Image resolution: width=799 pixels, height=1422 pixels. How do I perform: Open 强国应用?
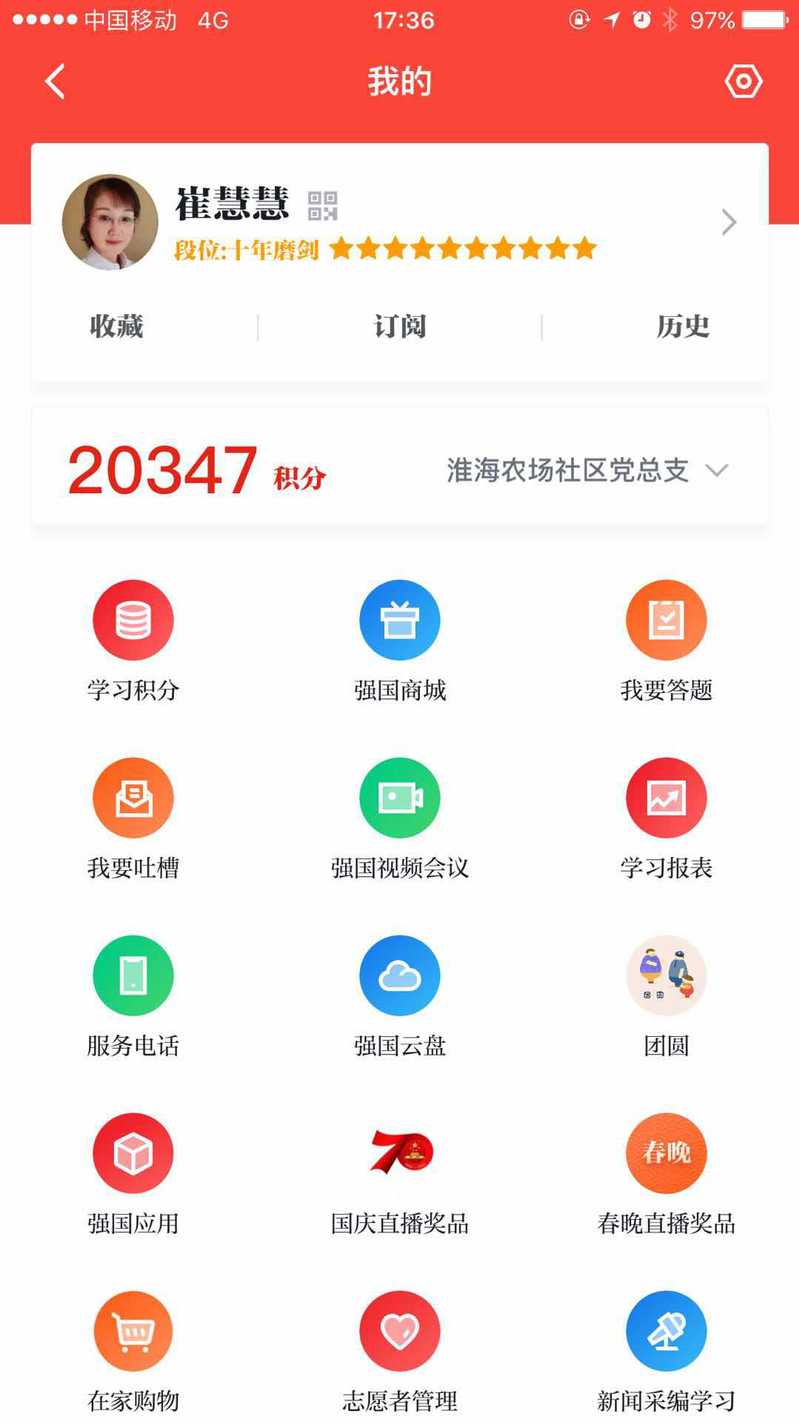(x=133, y=1155)
